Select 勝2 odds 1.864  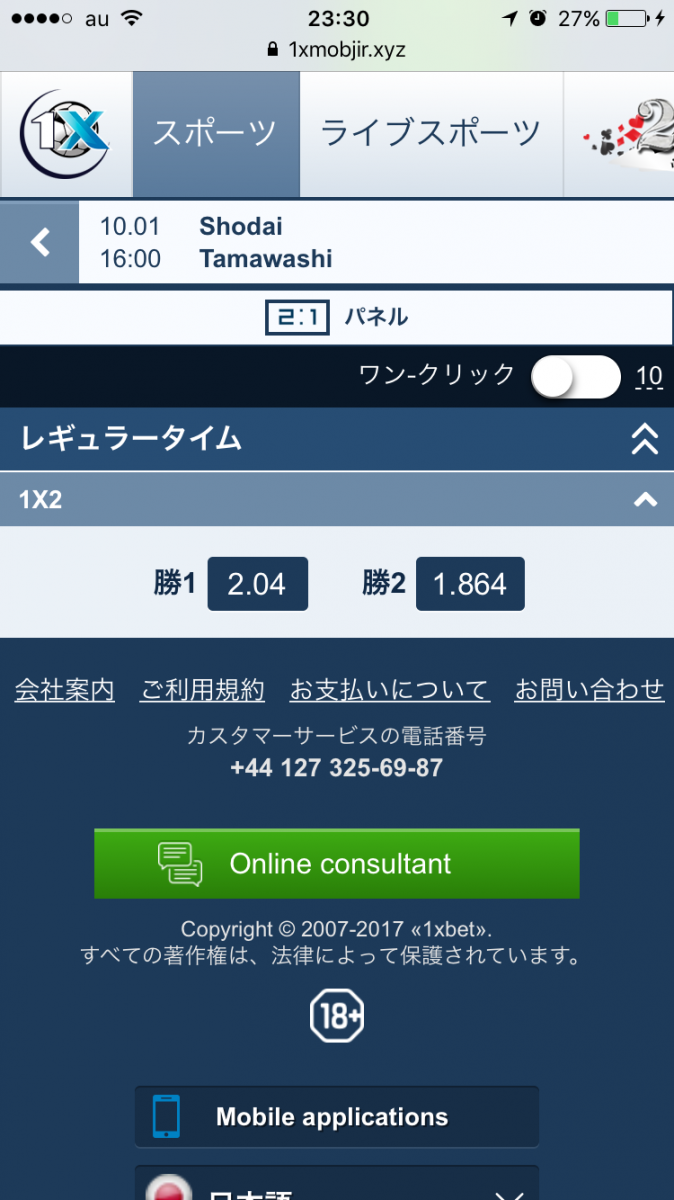[x=470, y=584]
